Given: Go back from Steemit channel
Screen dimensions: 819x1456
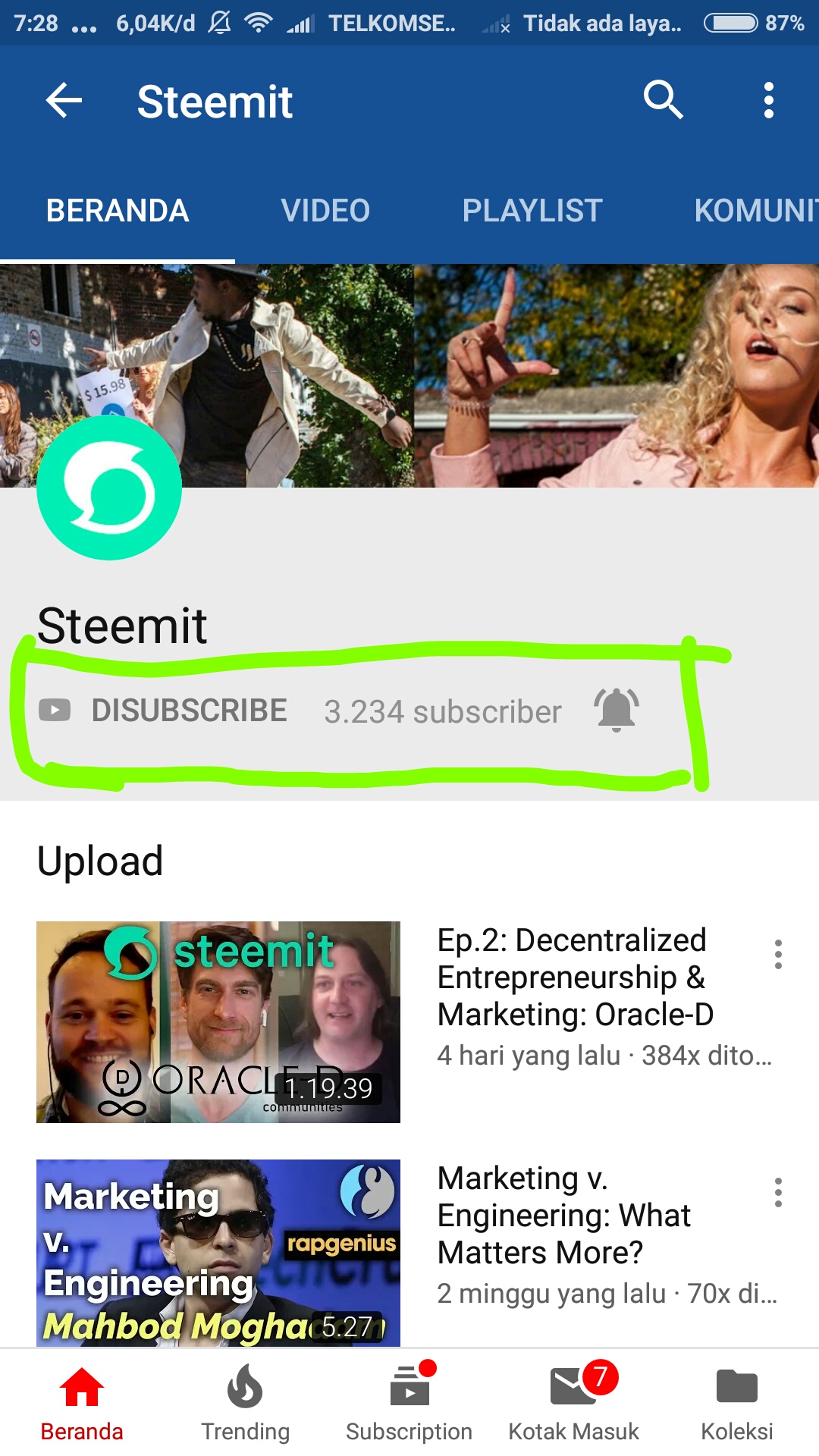Looking at the screenshot, I should pyautogui.click(x=64, y=101).
